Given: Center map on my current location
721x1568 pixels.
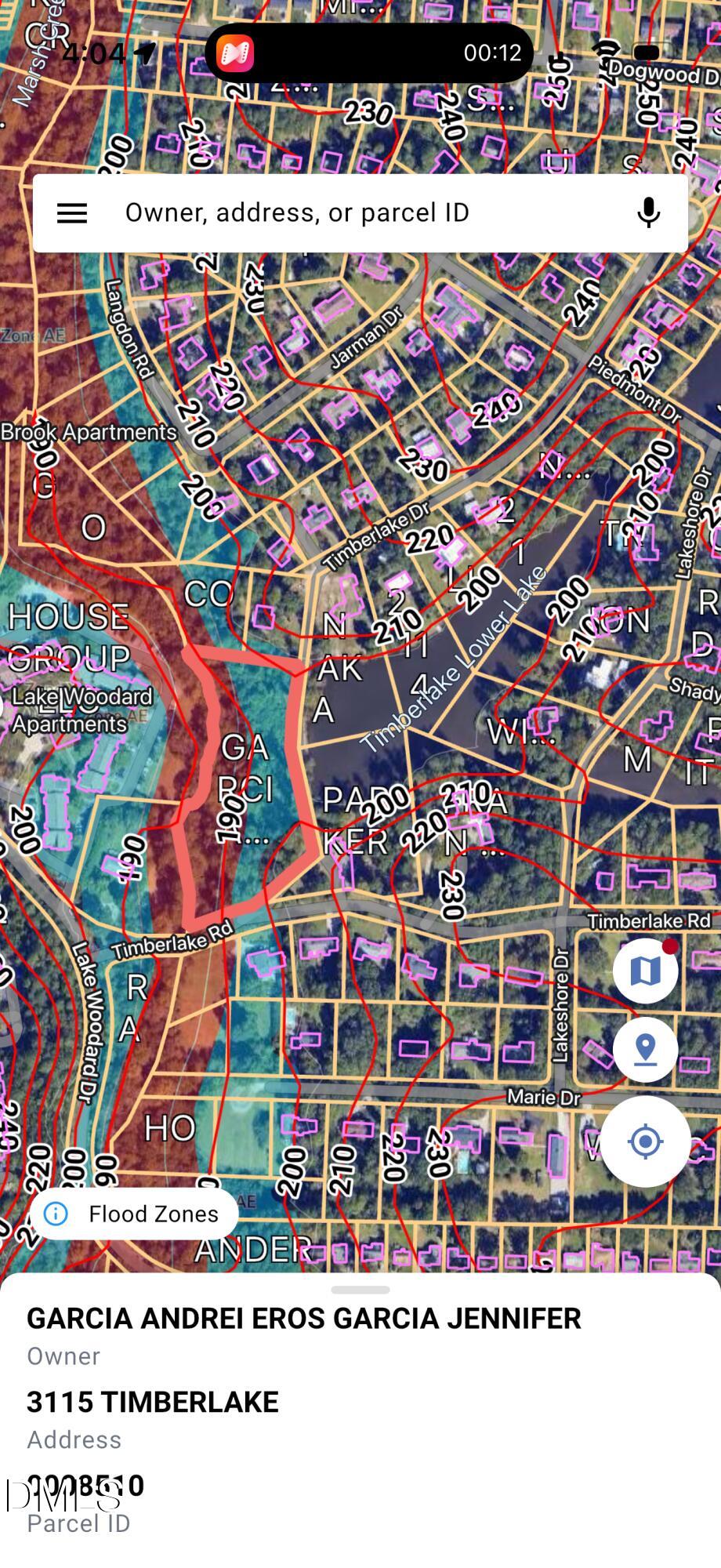Looking at the screenshot, I should (646, 1142).
